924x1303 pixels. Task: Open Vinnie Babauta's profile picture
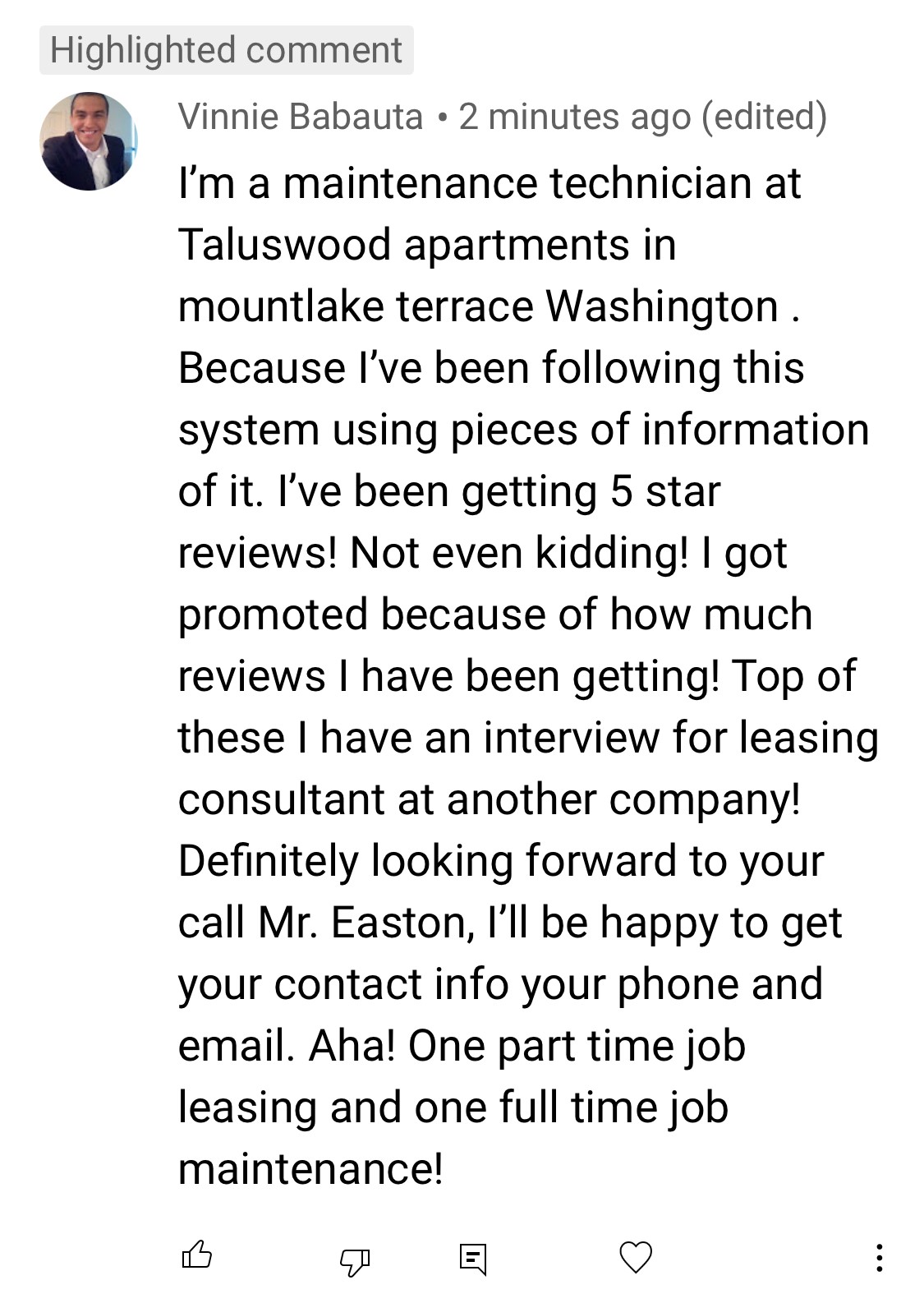(x=88, y=141)
